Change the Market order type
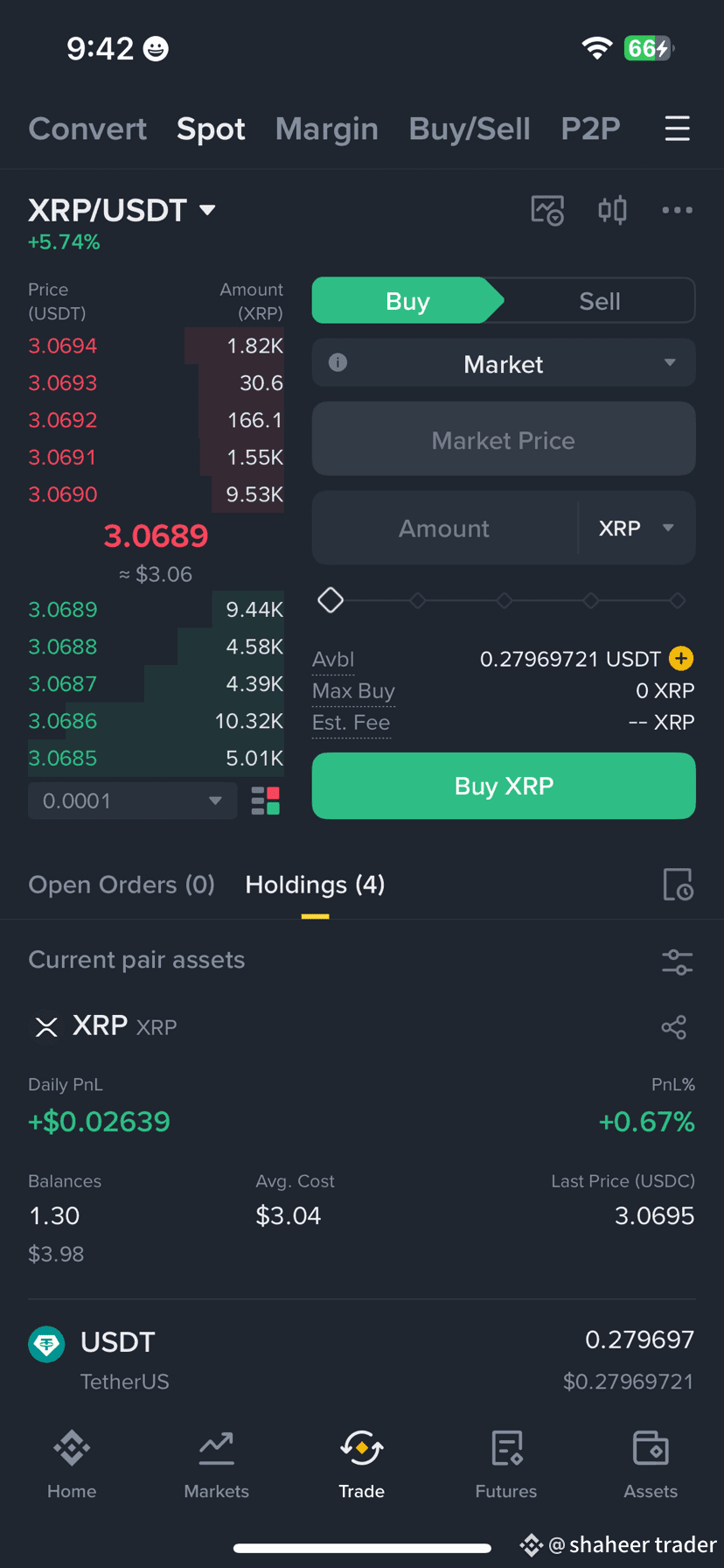Image resolution: width=724 pixels, height=1568 pixels. click(x=504, y=363)
